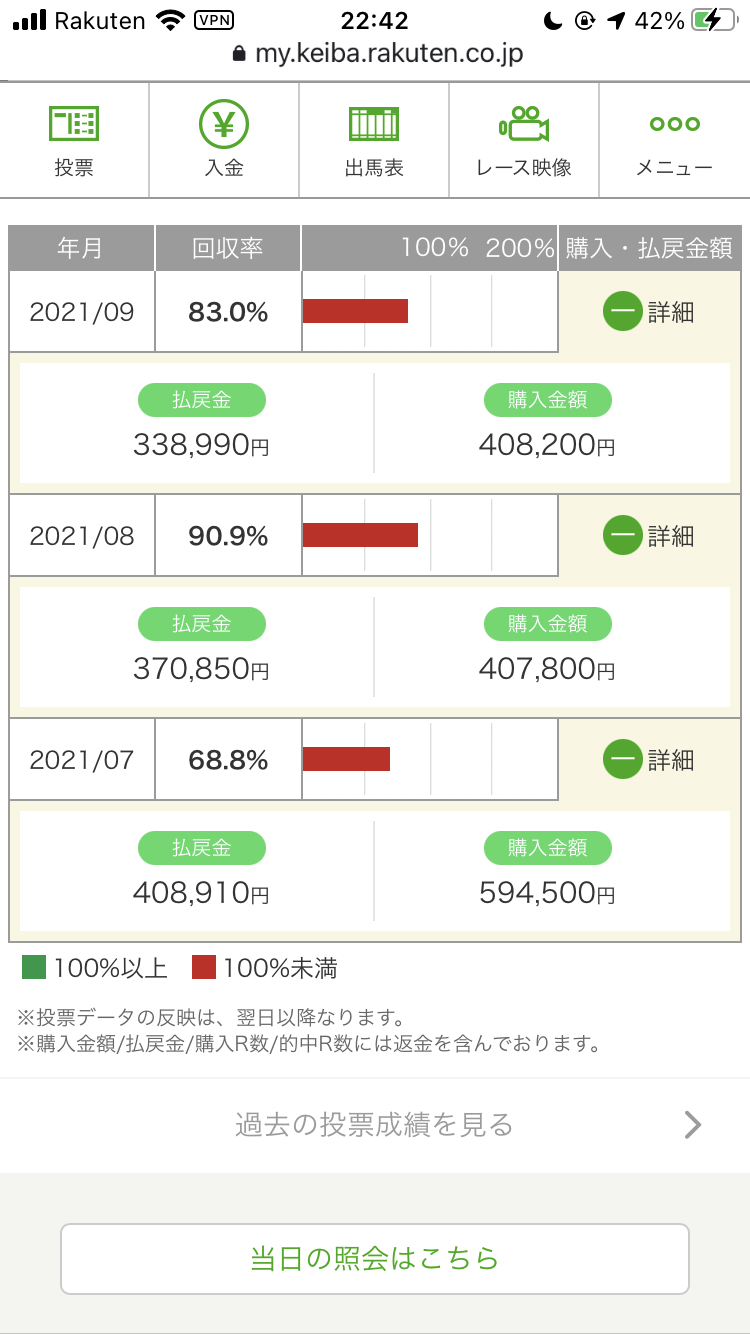Open 過去の投票成績を見る
Image resolution: width=750 pixels, height=1334 pixels.
[x=375, y=1125]
